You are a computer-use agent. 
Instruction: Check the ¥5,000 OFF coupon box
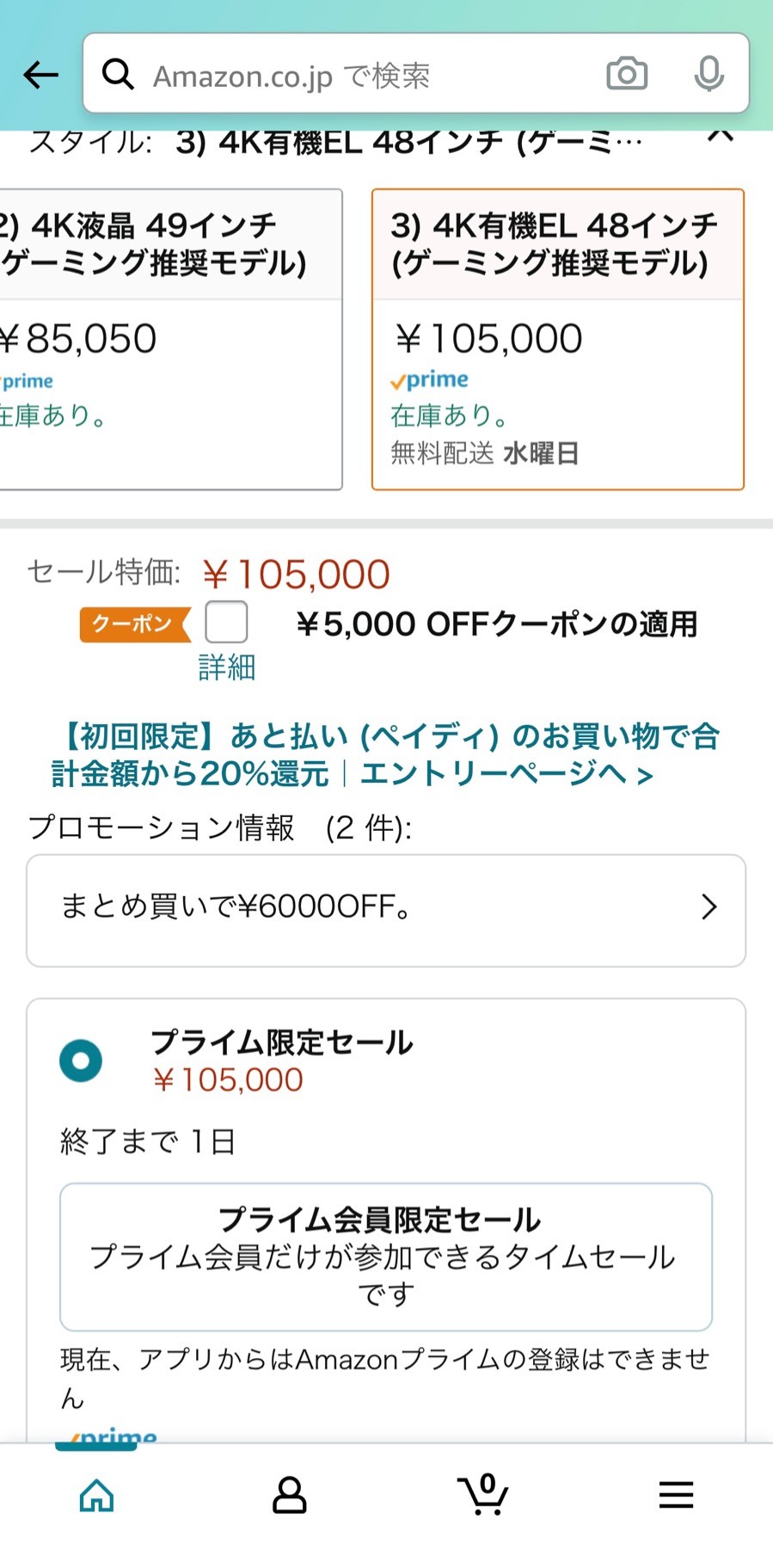[x=226, y=622]
